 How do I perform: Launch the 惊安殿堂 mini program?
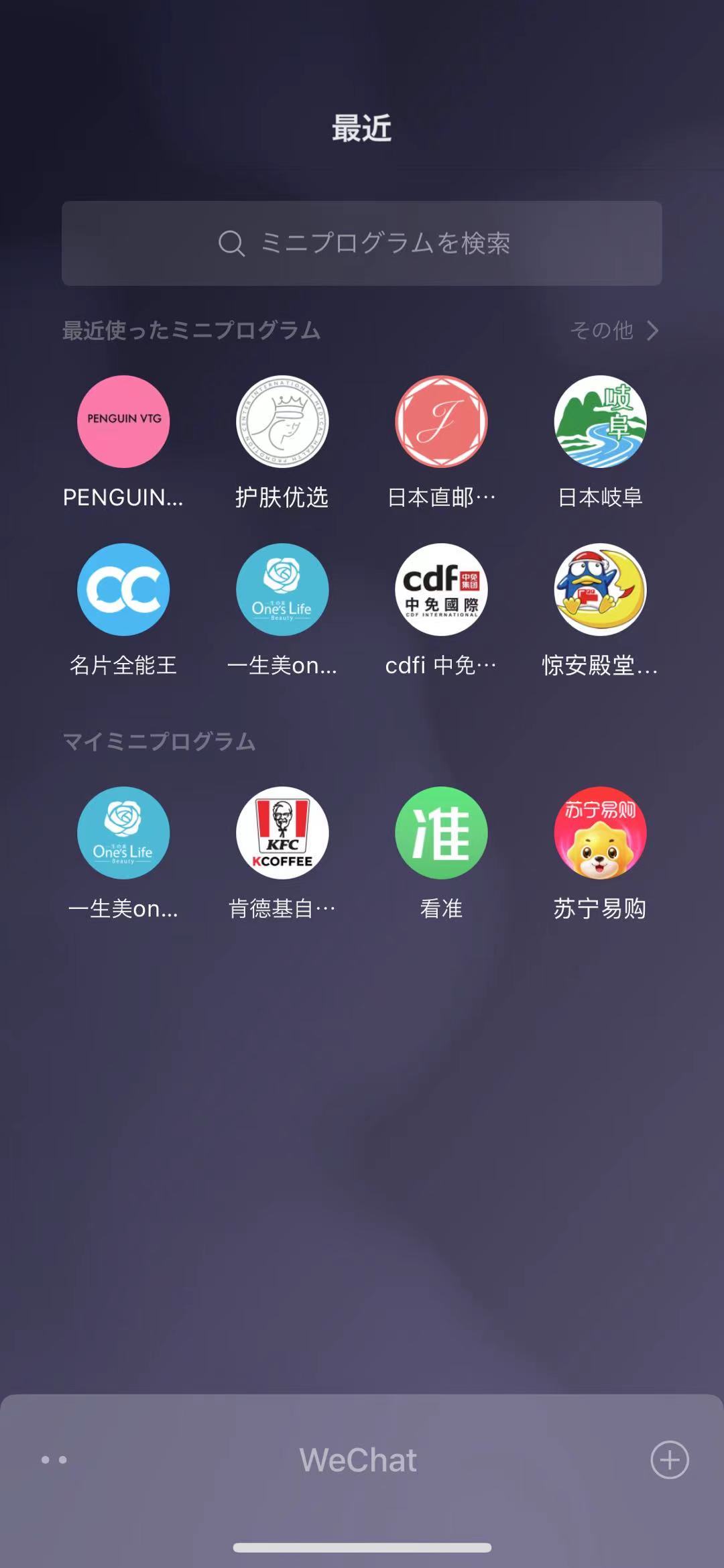coord(600,589)
